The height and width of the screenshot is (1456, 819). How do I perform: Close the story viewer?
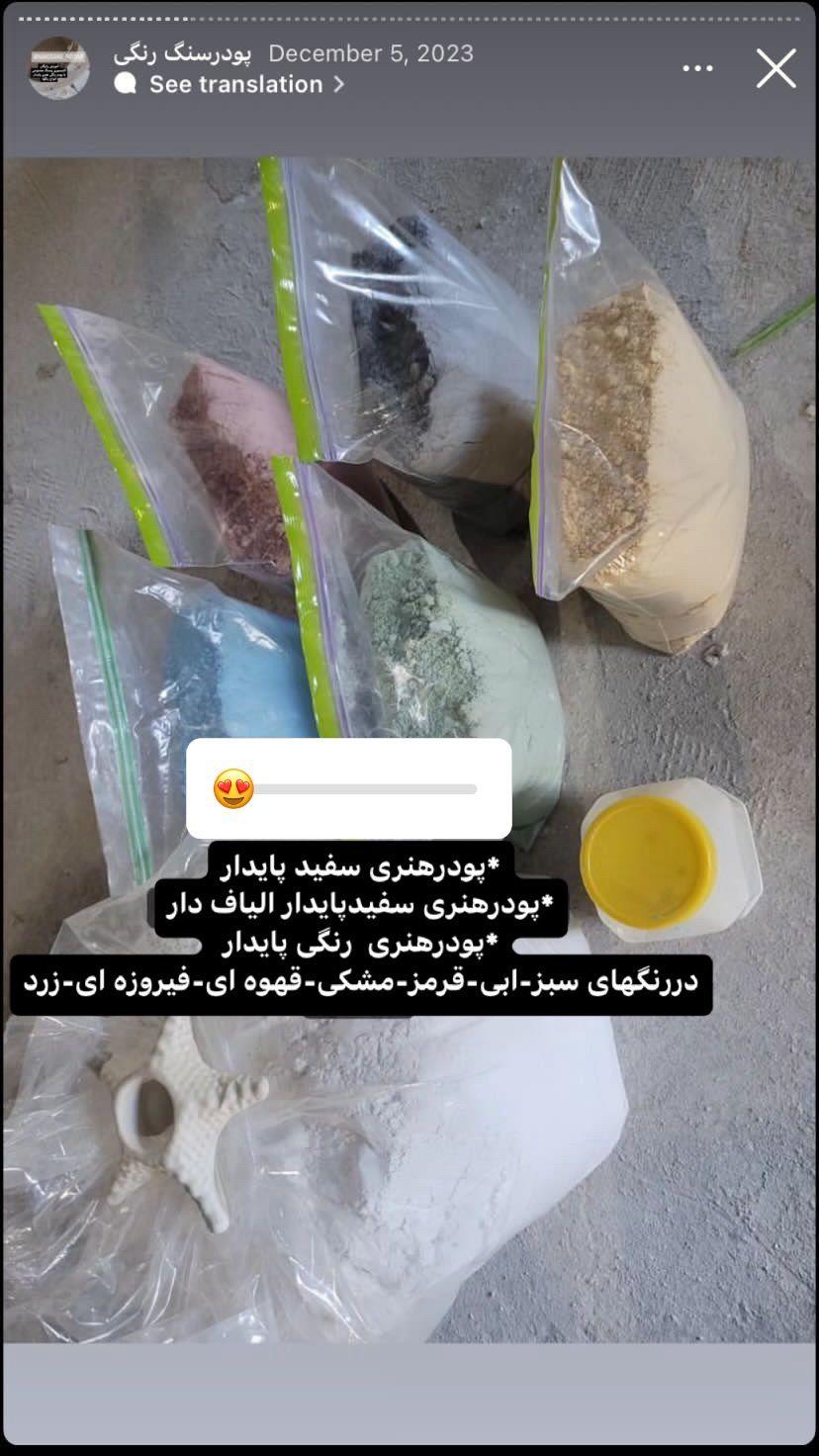[775, 69]
